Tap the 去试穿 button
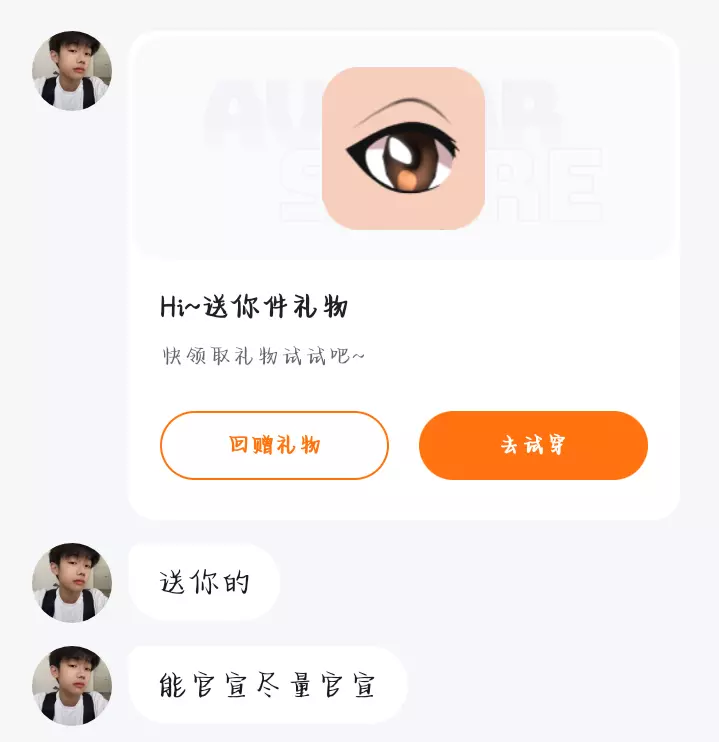 coord(533,445)
